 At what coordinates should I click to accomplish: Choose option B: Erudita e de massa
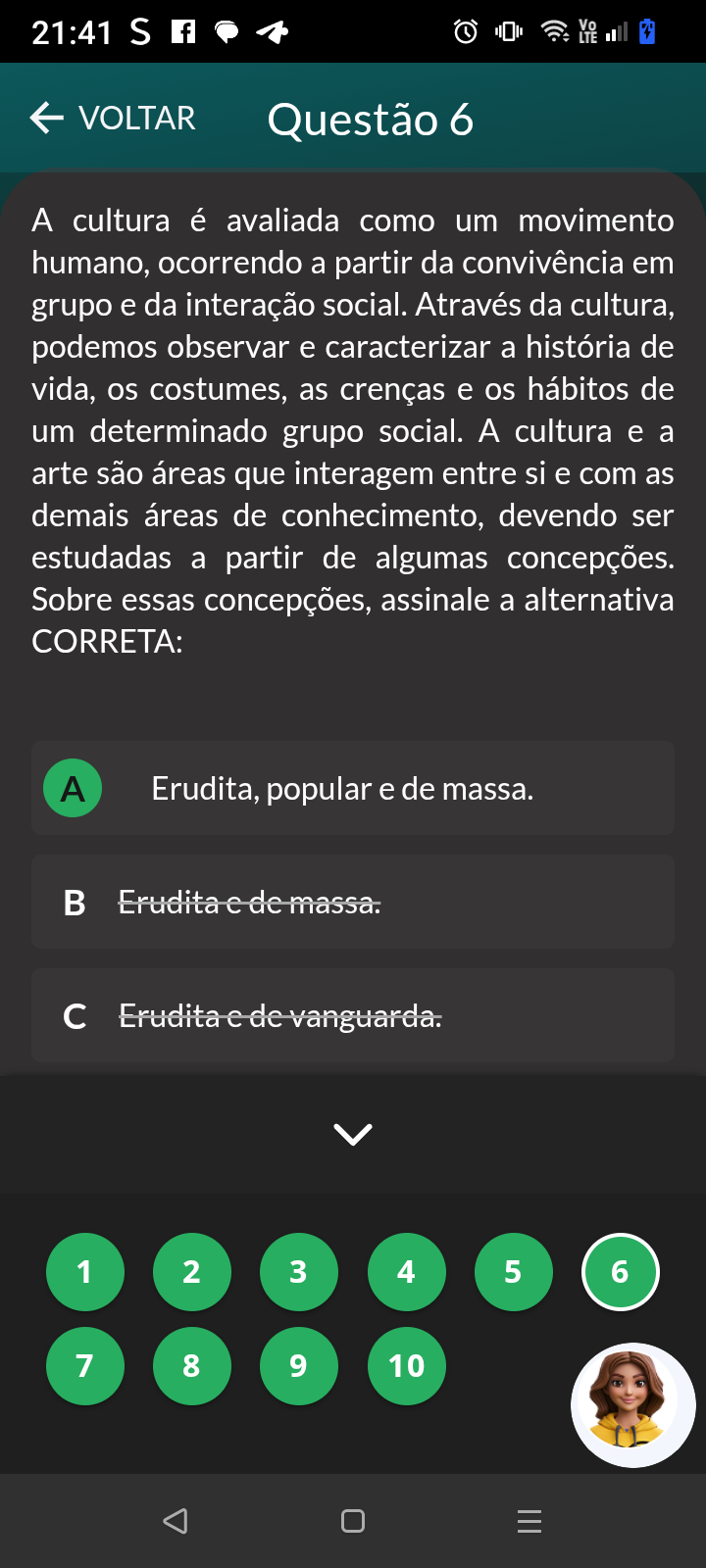(x=353, y=903)
